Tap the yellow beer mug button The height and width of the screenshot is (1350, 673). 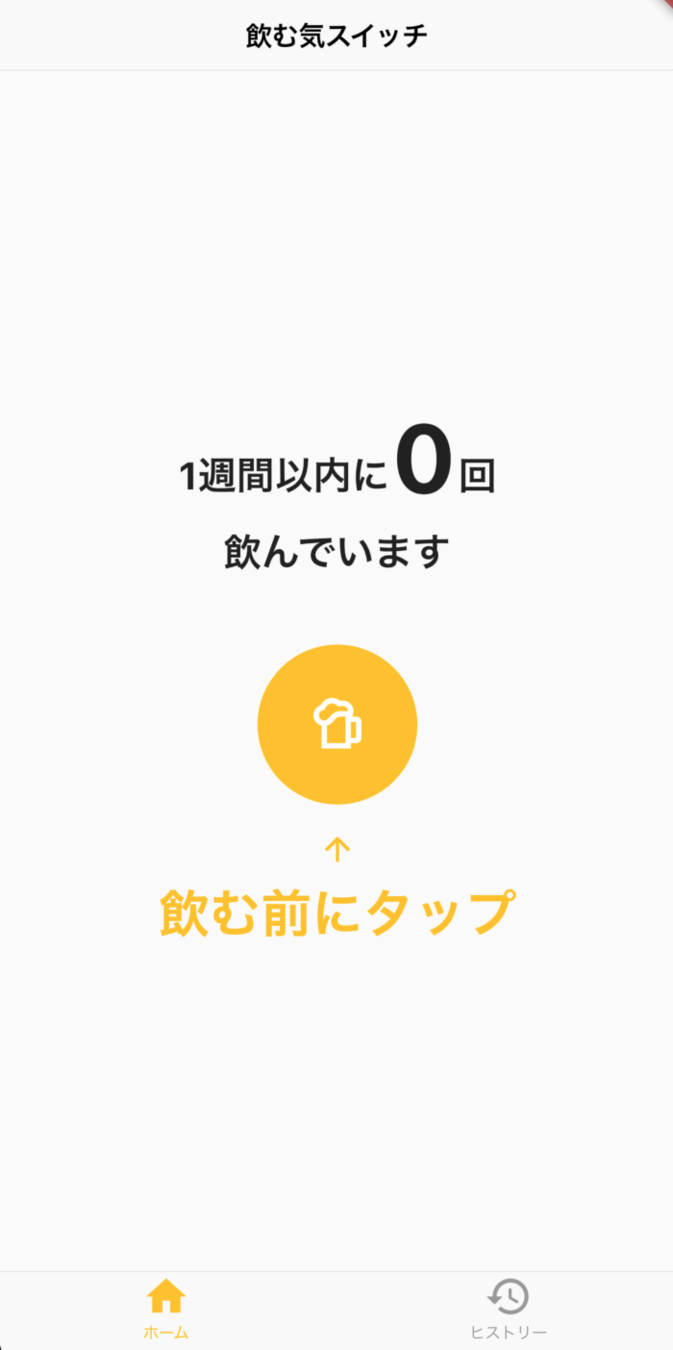337,724
